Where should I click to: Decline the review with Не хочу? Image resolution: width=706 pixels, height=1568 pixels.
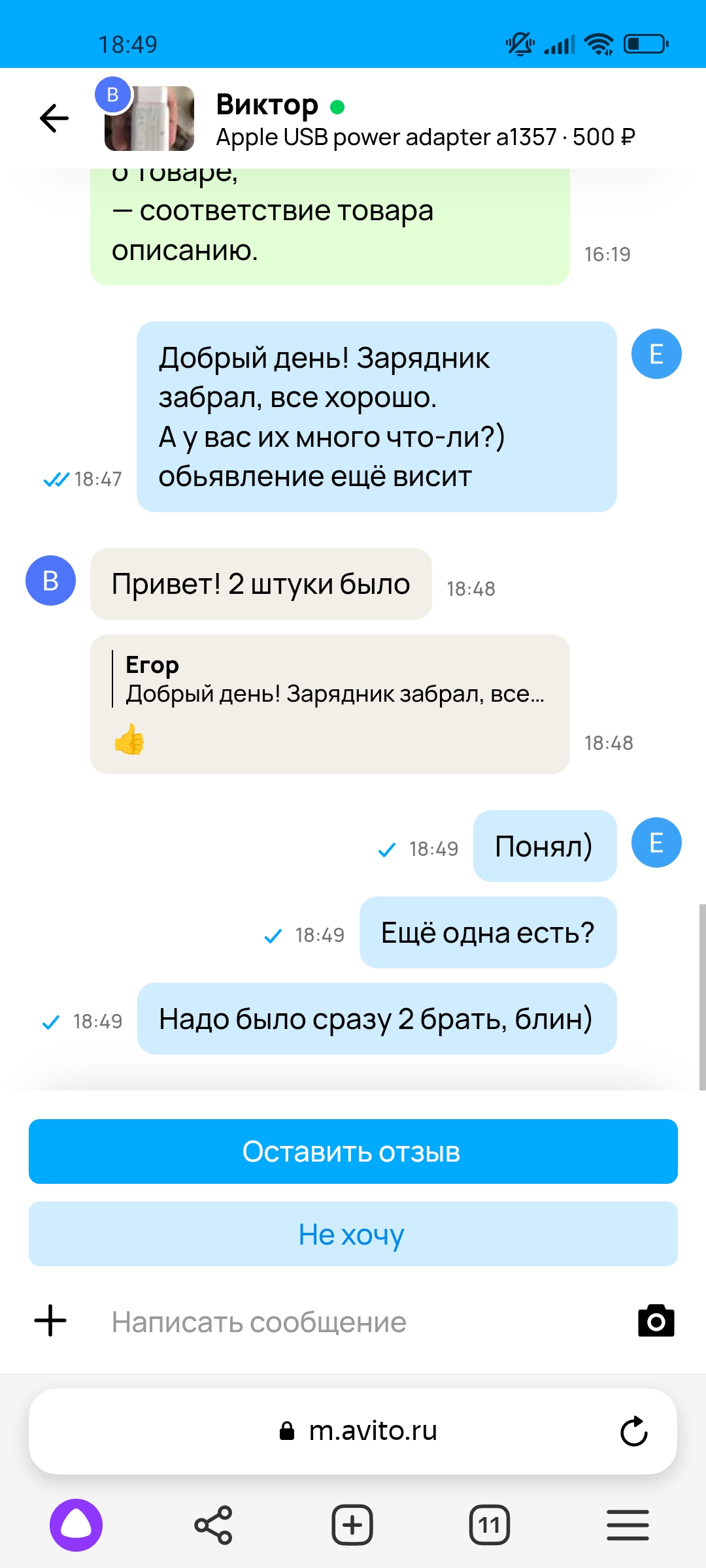click(x=353, y=1234)
